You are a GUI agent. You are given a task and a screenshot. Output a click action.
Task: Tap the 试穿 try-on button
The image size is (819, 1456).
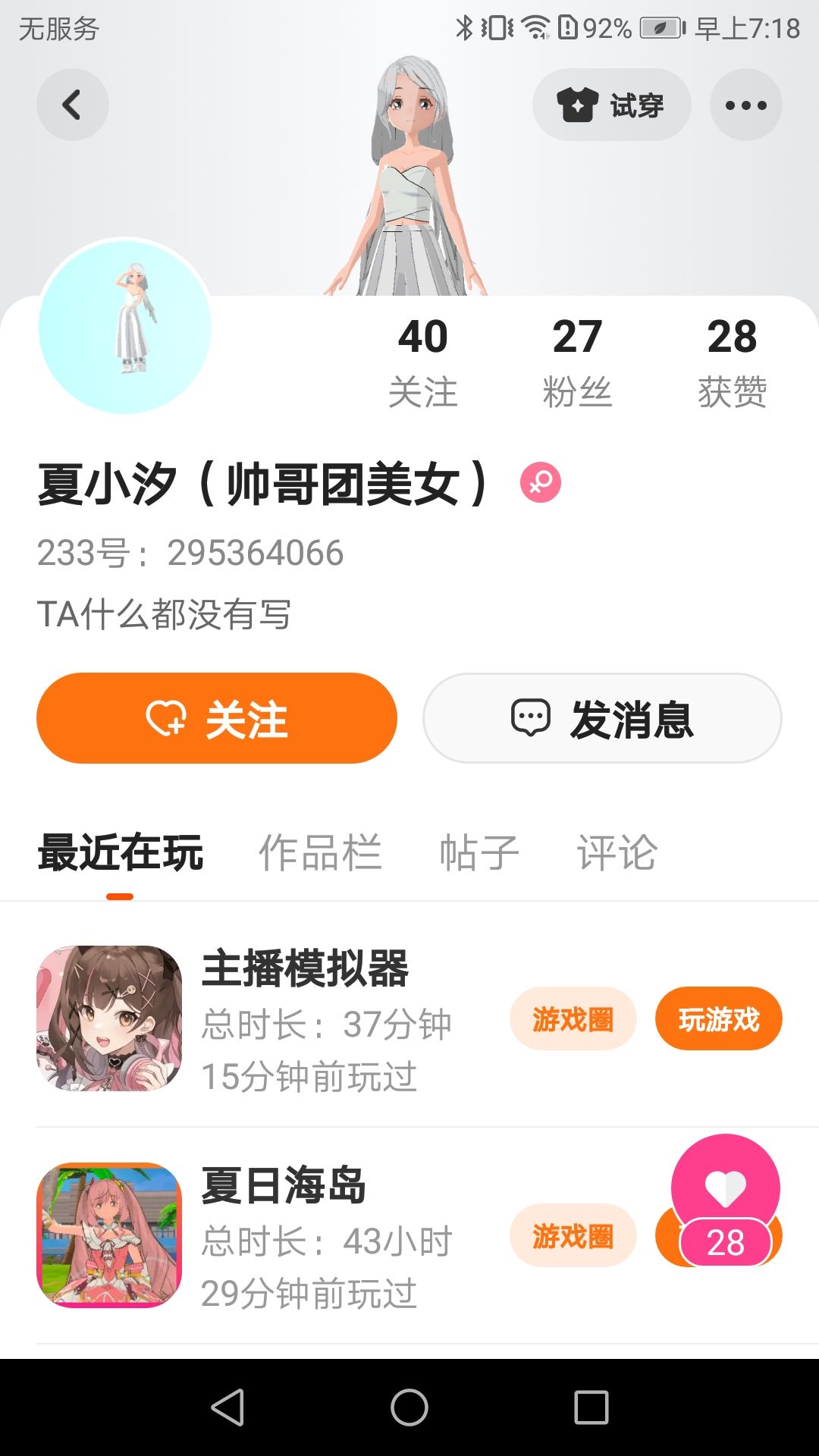pos(611,105)
